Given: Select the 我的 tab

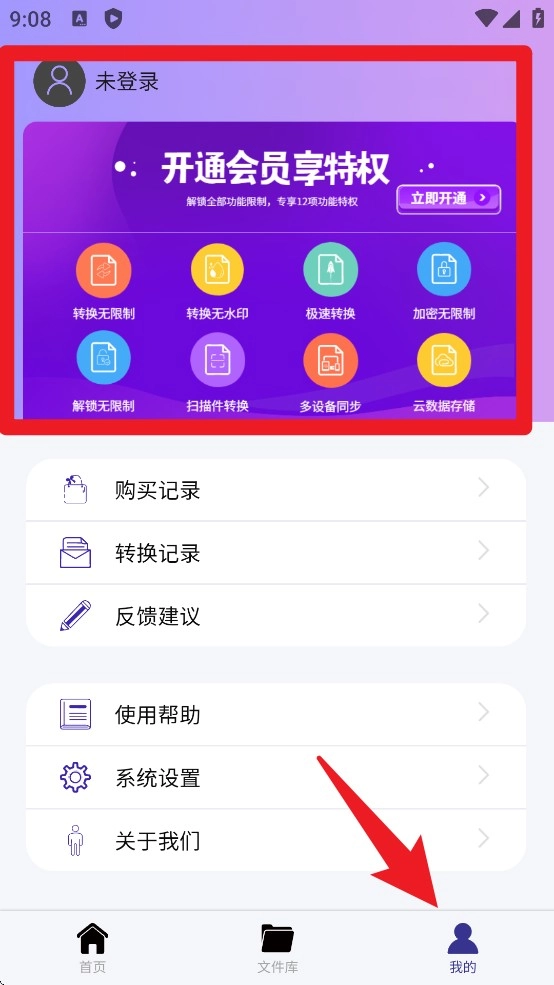Looking at the screenshot, I should tap(462, 949).
